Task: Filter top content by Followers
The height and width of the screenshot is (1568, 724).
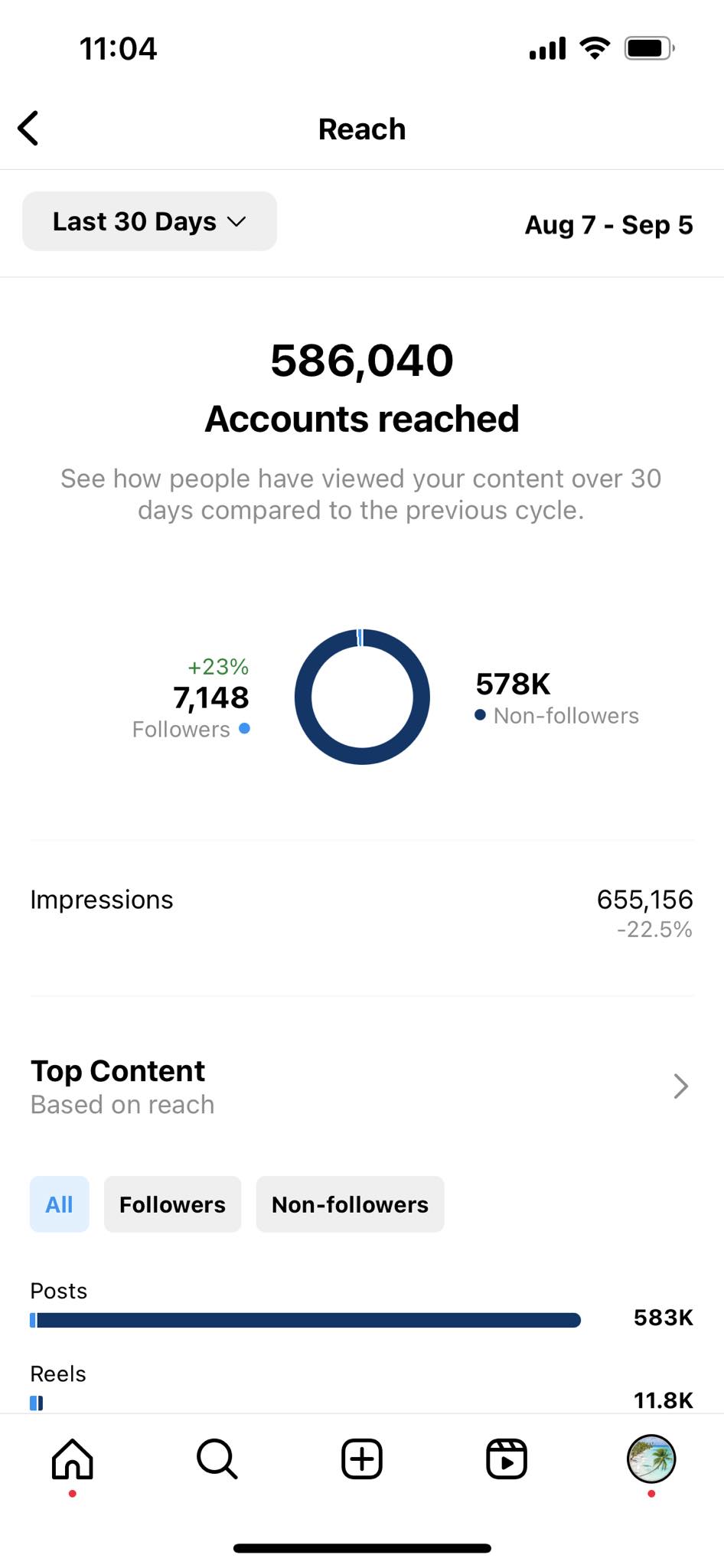Action: tap(173, 1204)
